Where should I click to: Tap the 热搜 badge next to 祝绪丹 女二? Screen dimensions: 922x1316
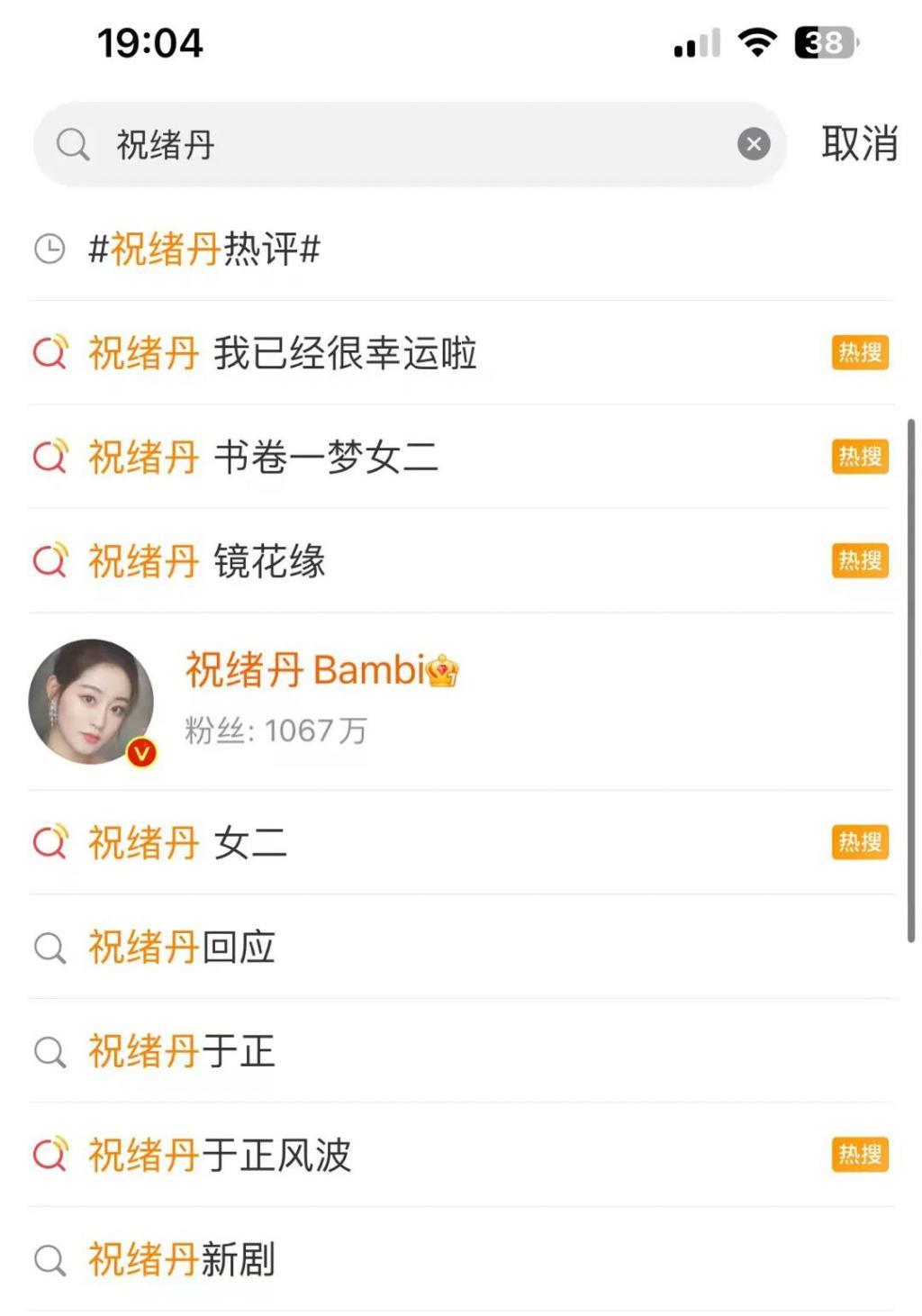pos(859,843)
